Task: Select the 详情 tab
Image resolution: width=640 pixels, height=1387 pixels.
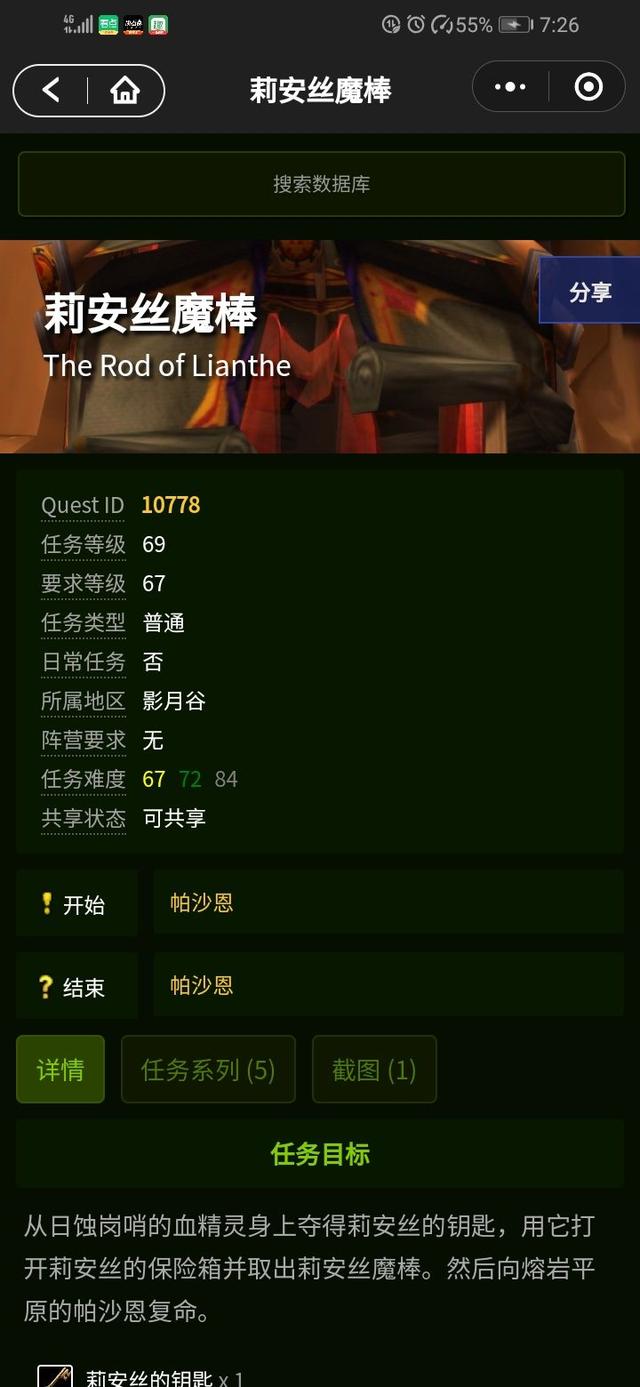Action: coord(60,1070)
